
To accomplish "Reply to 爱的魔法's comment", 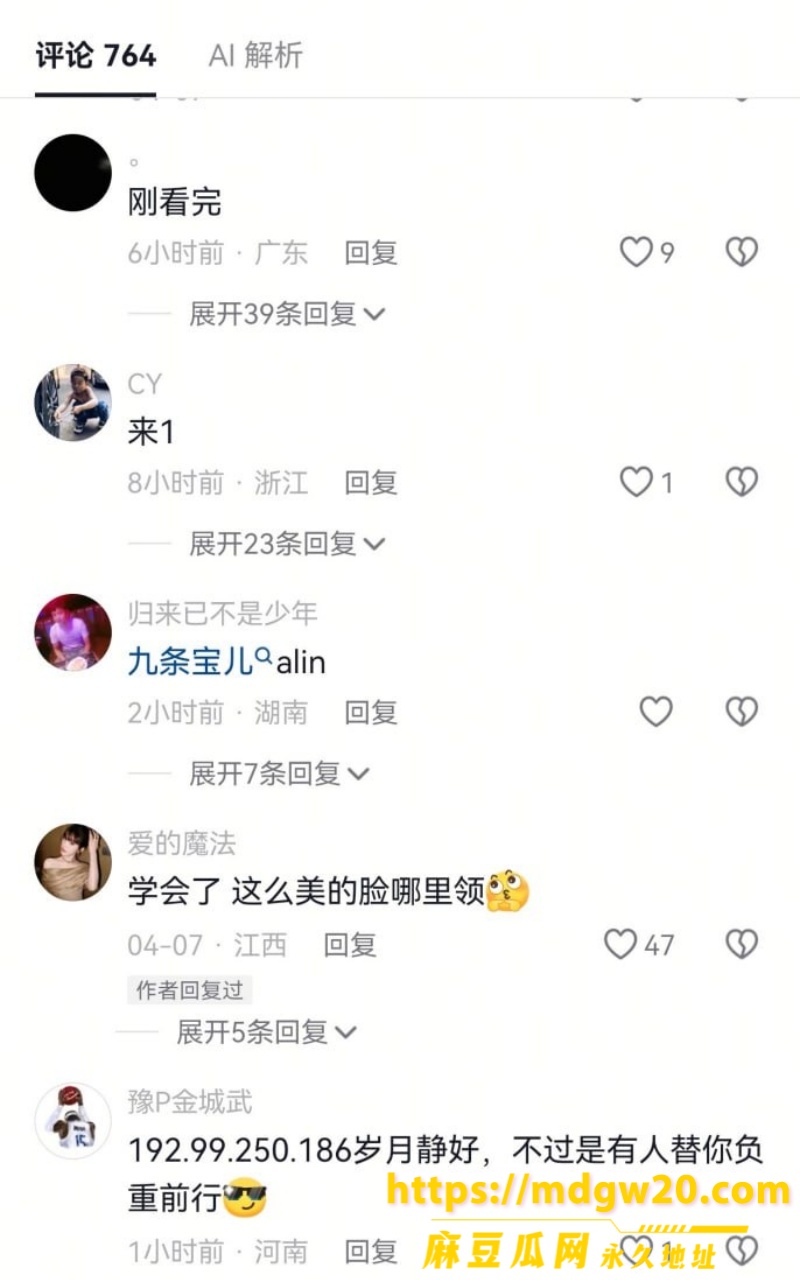I will click(x=350, y=945).
